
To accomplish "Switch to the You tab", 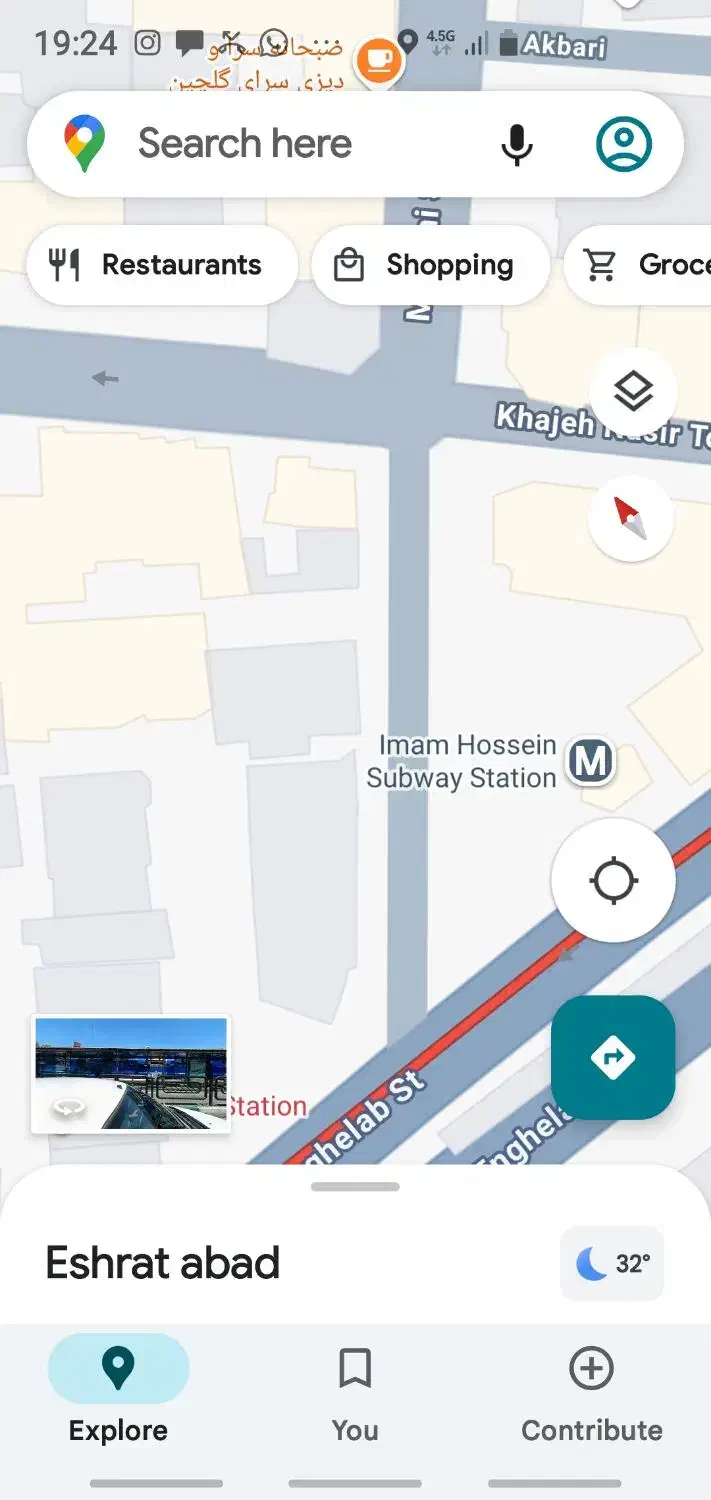I will (355, 1393).
